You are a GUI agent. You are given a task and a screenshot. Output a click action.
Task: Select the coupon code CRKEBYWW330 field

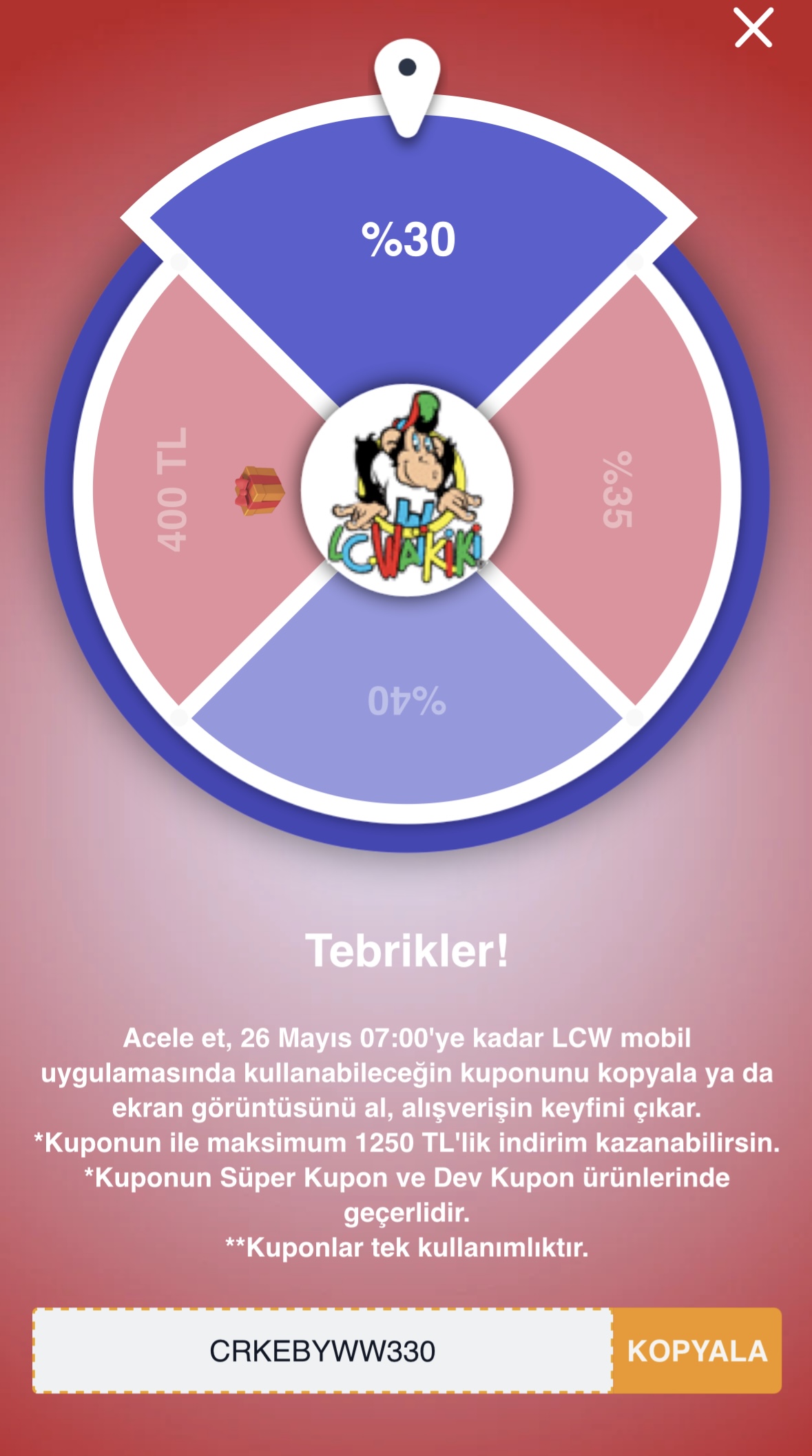322,1351
